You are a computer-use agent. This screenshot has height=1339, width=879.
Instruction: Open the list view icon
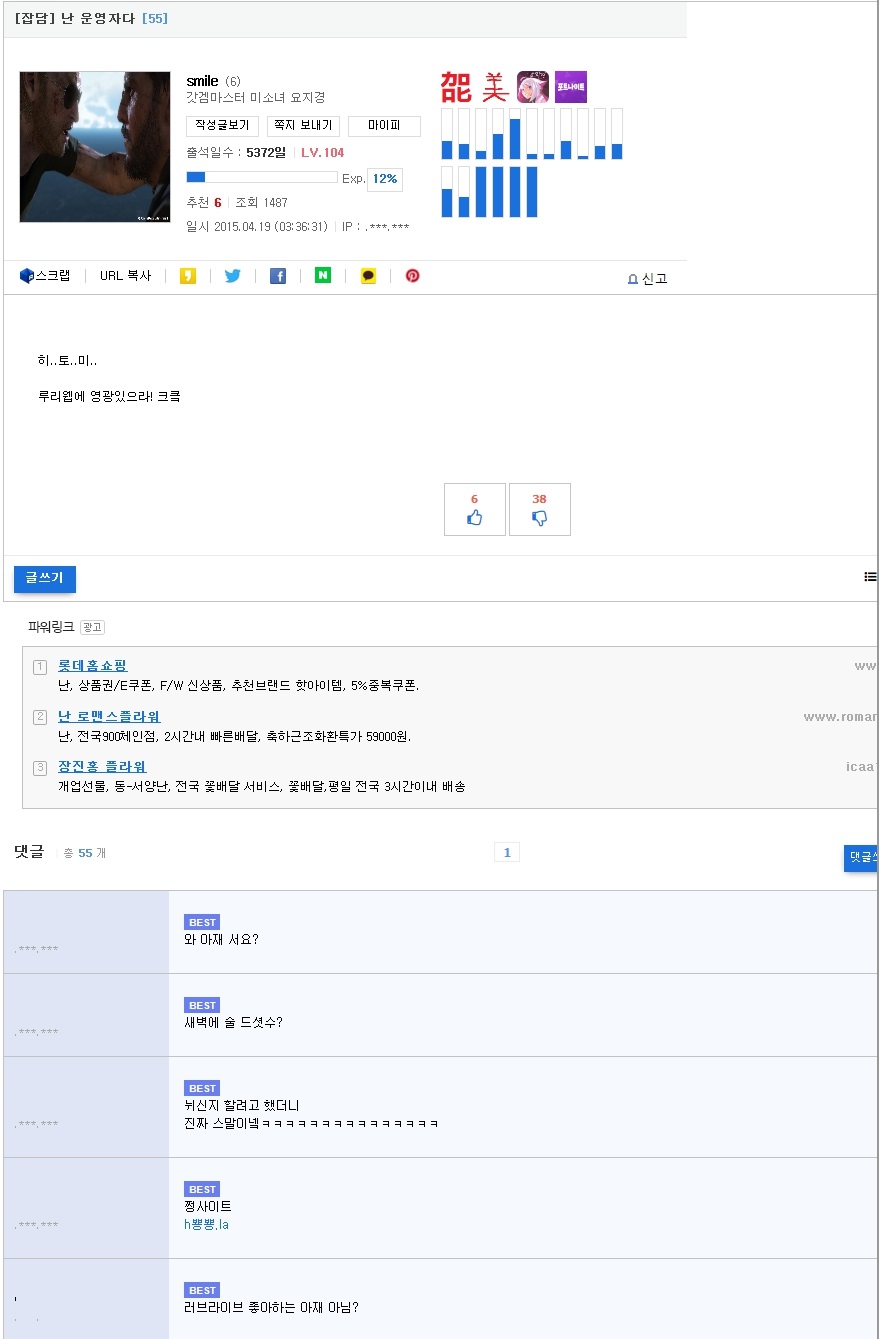point(870,577)
